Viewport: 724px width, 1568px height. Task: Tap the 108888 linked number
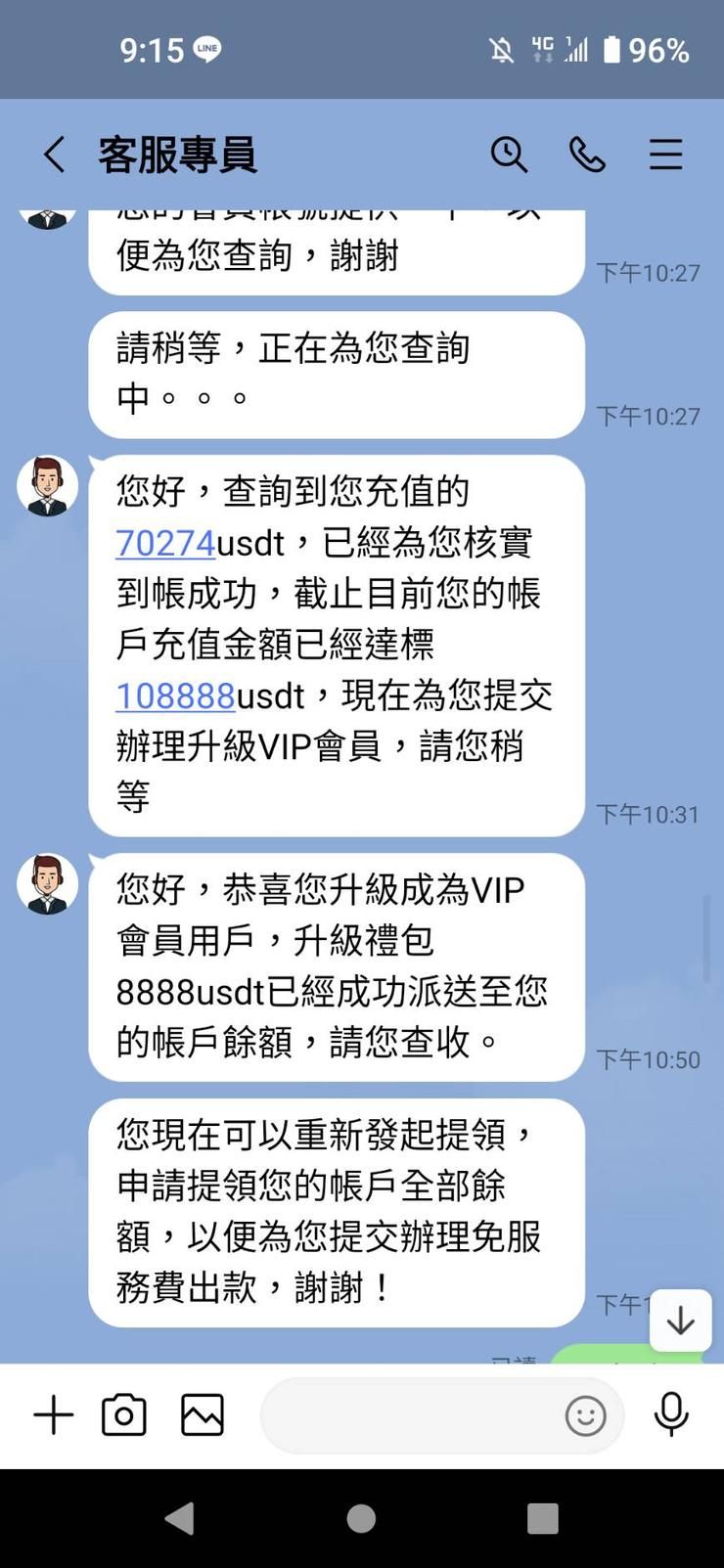click(175, 695)
